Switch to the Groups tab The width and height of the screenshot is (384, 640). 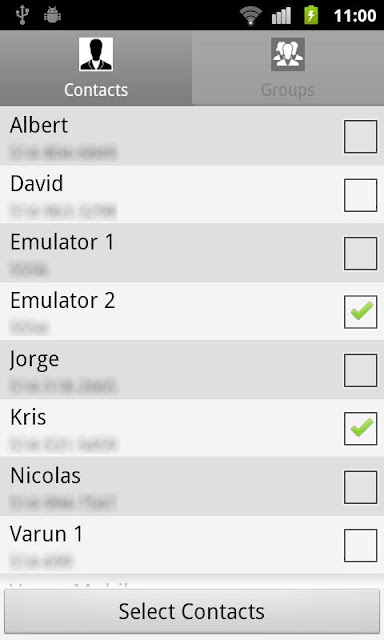[x=288, y=68]
